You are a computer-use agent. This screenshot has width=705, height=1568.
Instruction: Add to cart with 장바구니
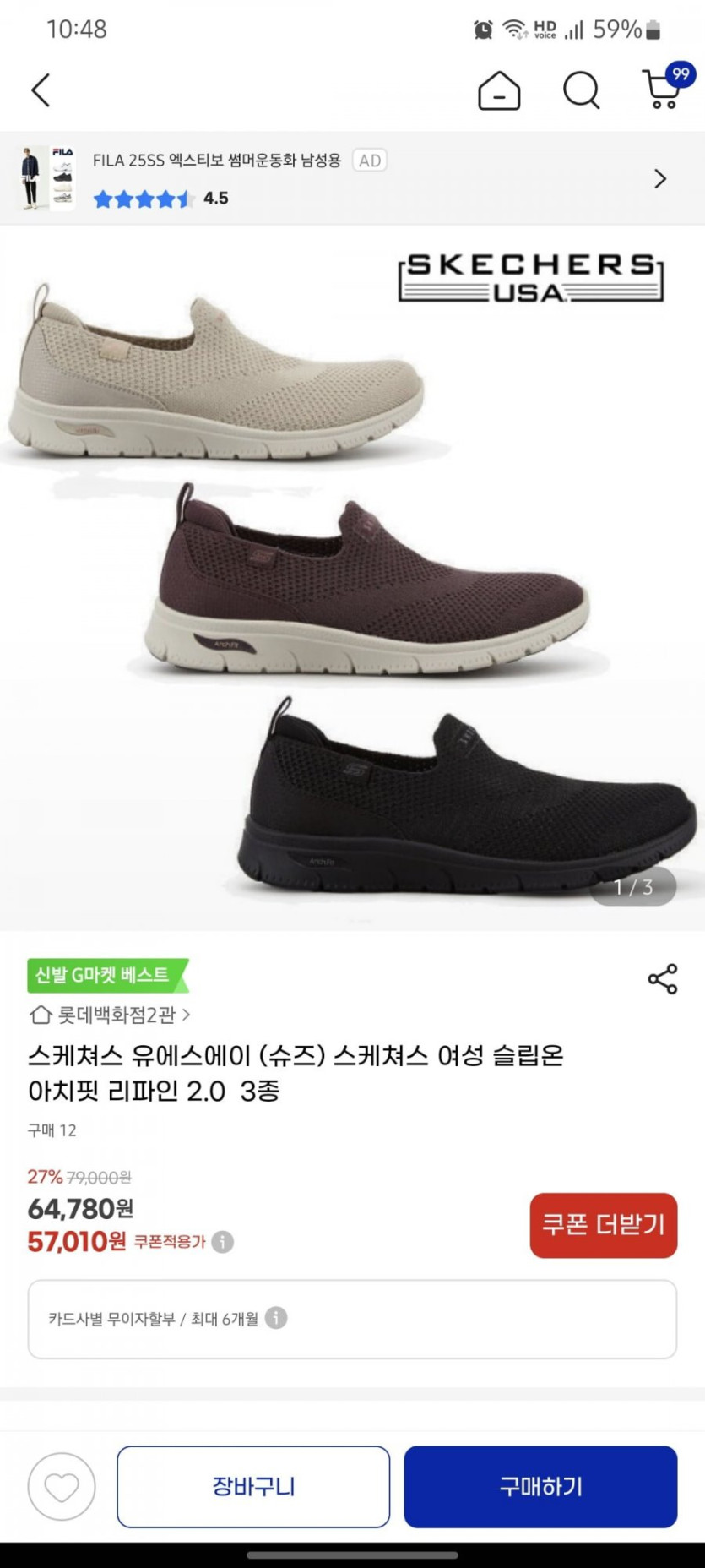pyautogui.click(x=253, y=1487)
